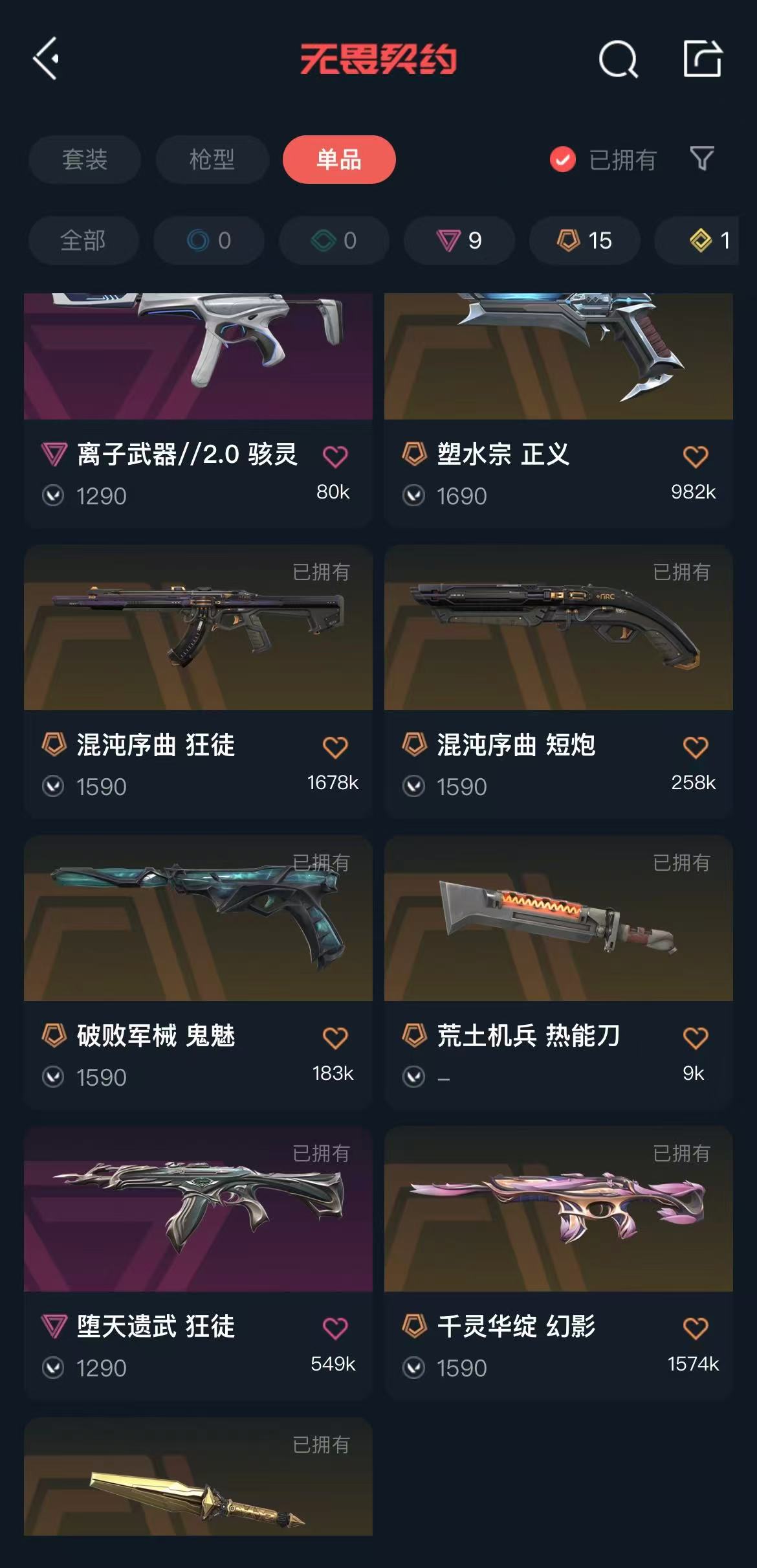Switch to the 套装 tab
This screenshot has height=1568, width=757.
tap(85, 159)
